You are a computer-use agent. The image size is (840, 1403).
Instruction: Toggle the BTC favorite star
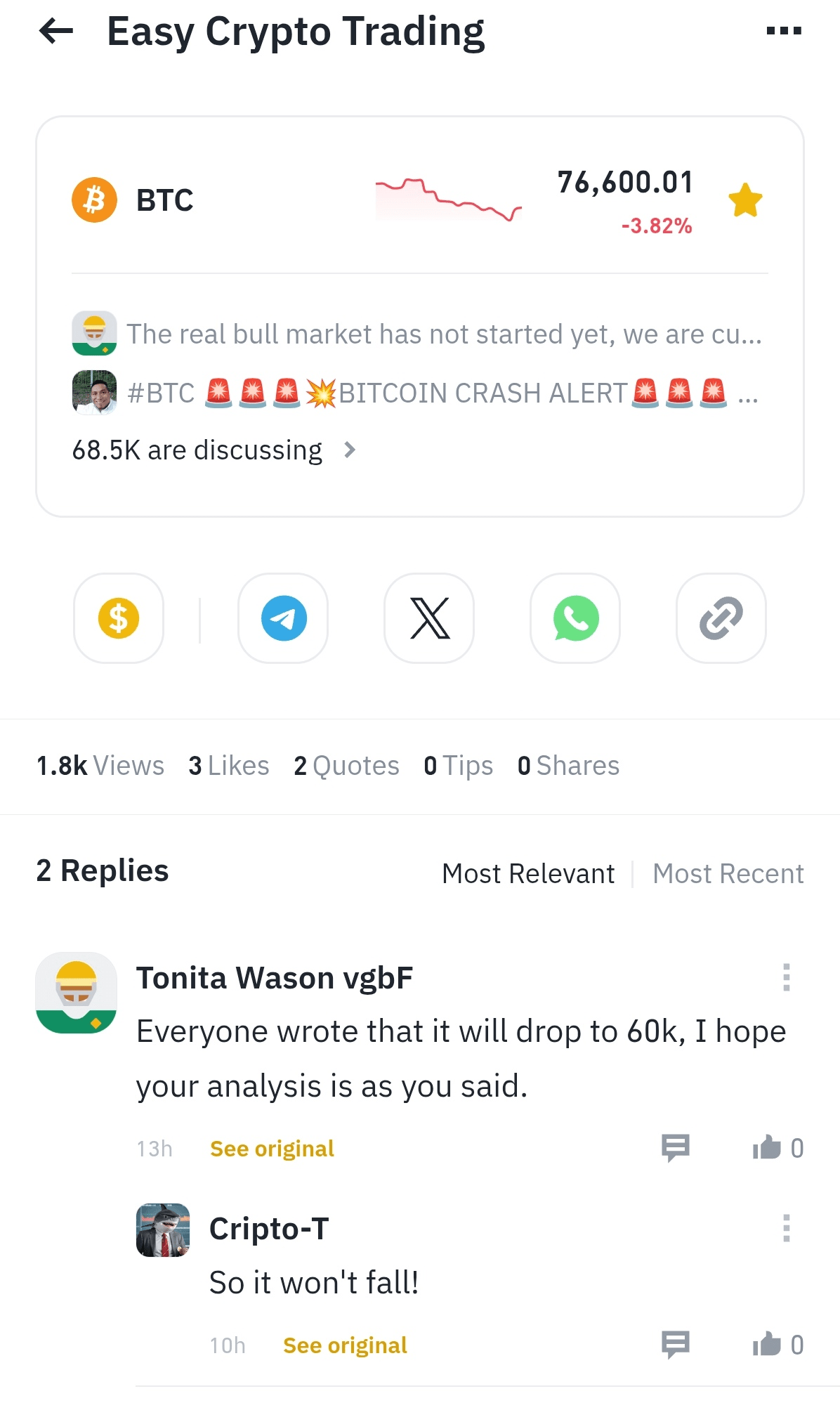click(x=745, y=200)
